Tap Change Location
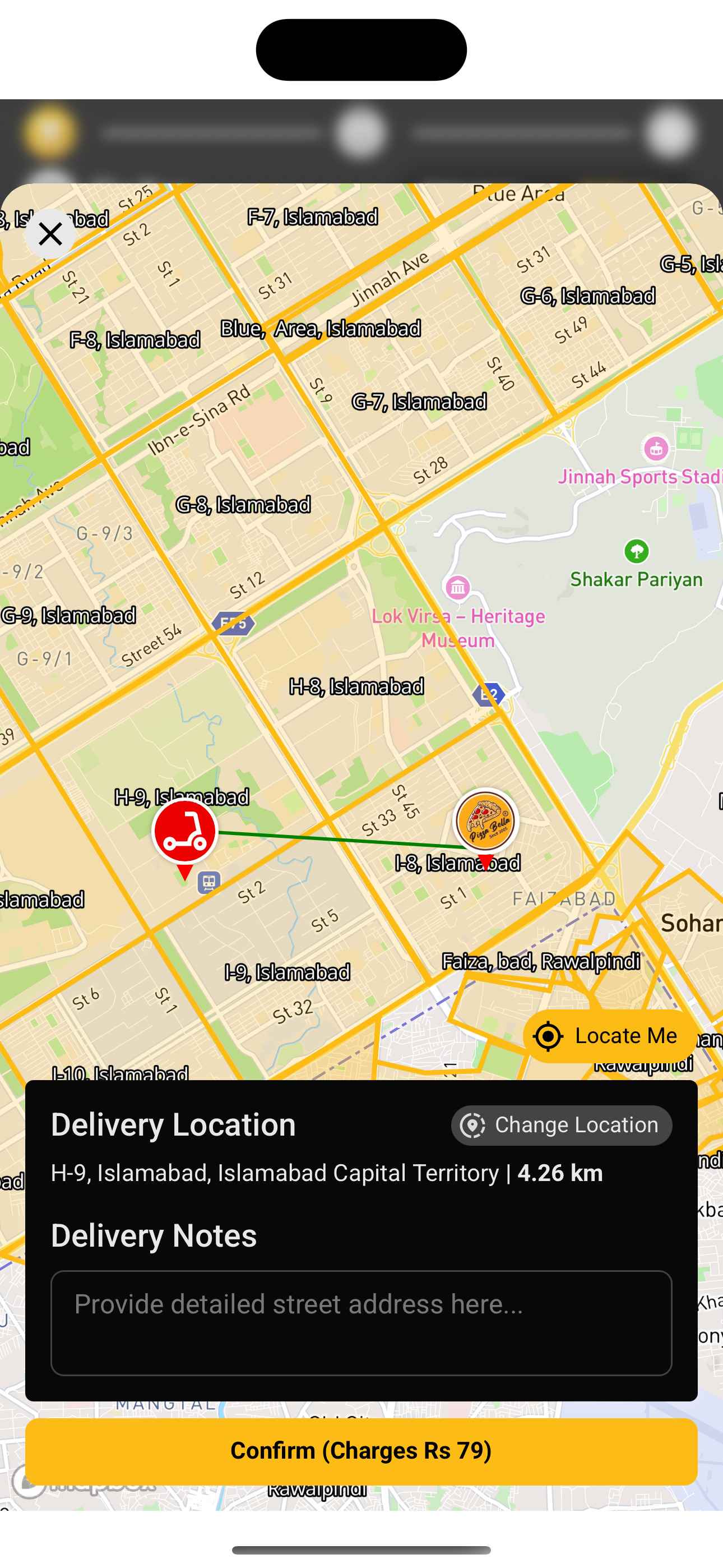The width and height of the screenshot is (723, 1568). 561,1125
